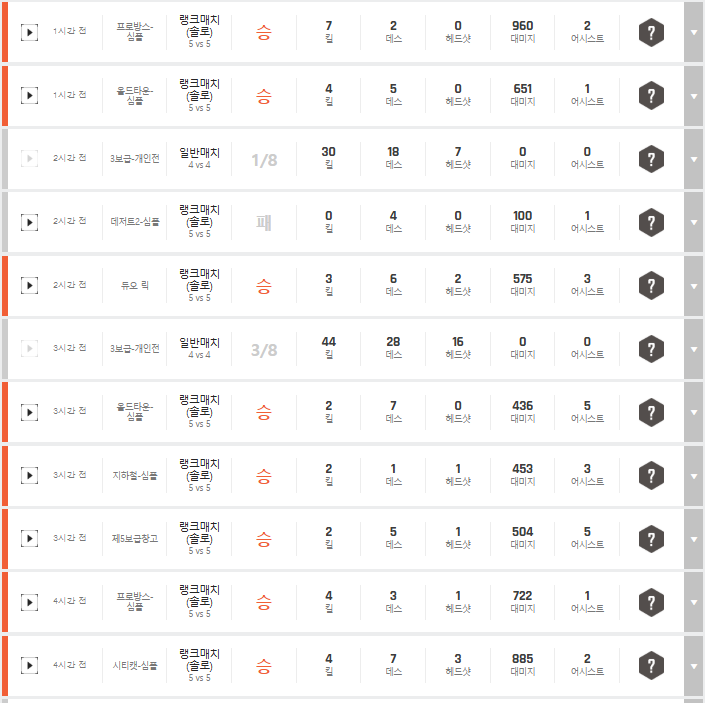Play replay of the 제5보급창고 match
The image size is (705, 703).
point(29,538)
